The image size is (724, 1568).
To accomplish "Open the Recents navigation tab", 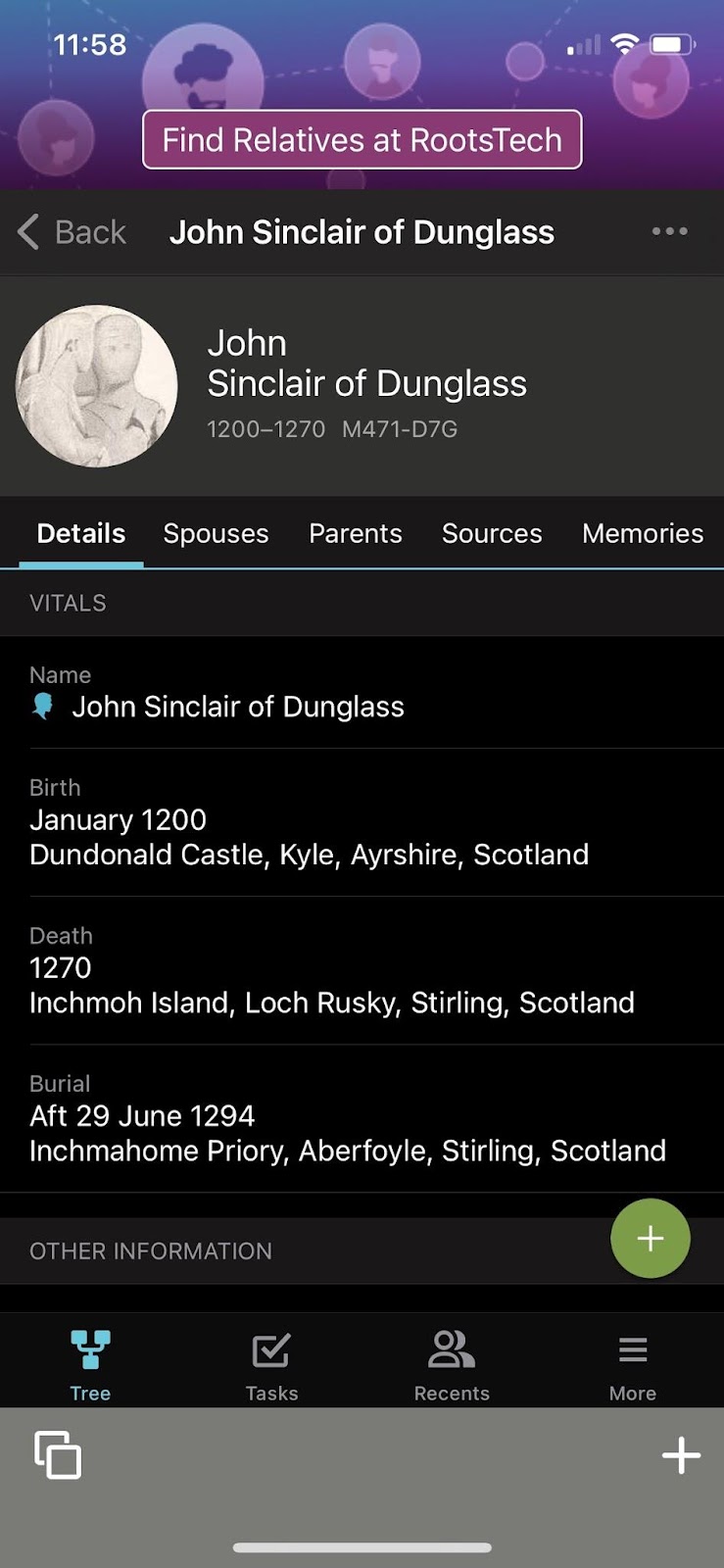I will pos(452,1364).
